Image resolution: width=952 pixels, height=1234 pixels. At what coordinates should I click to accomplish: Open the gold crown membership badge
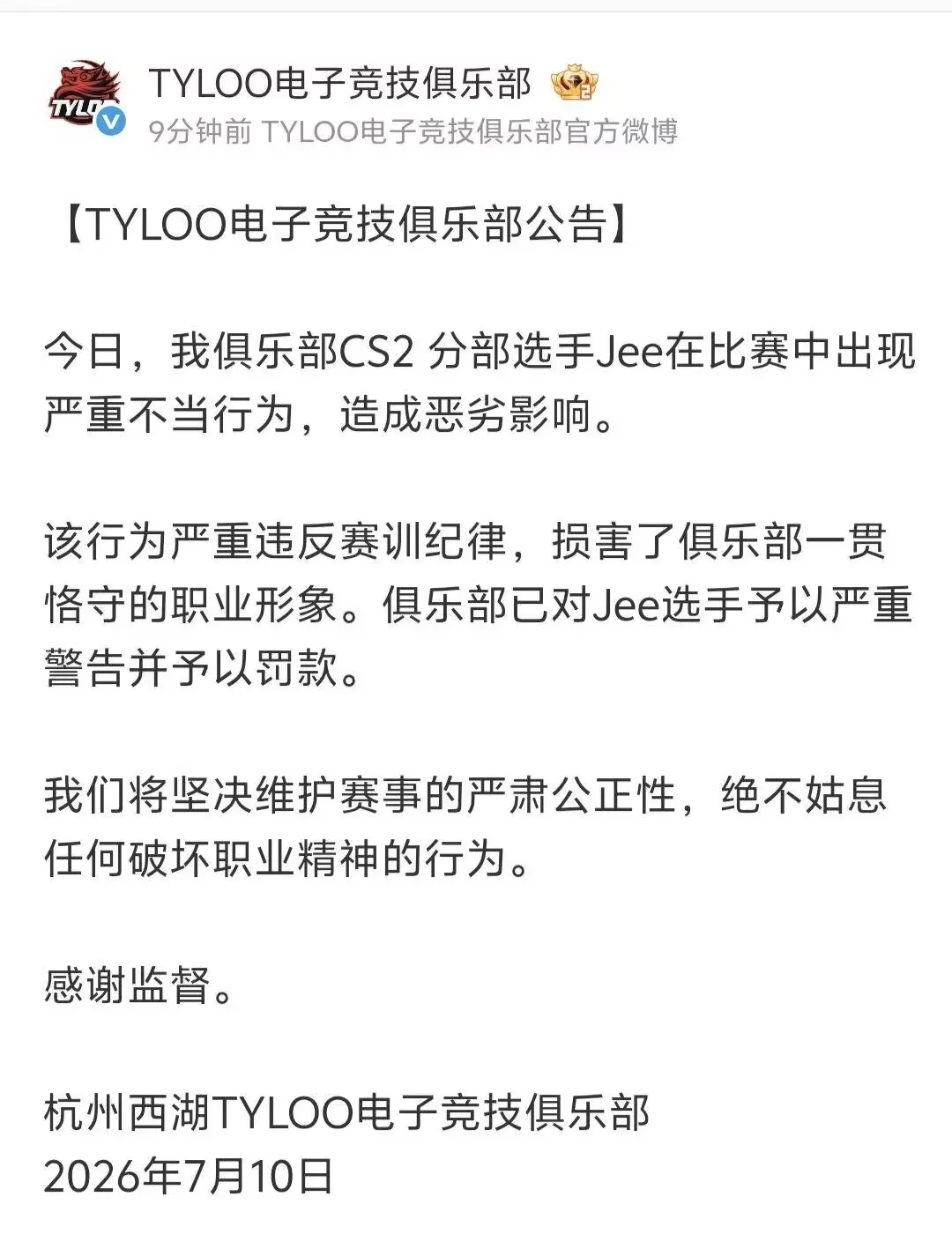point(574,83)
